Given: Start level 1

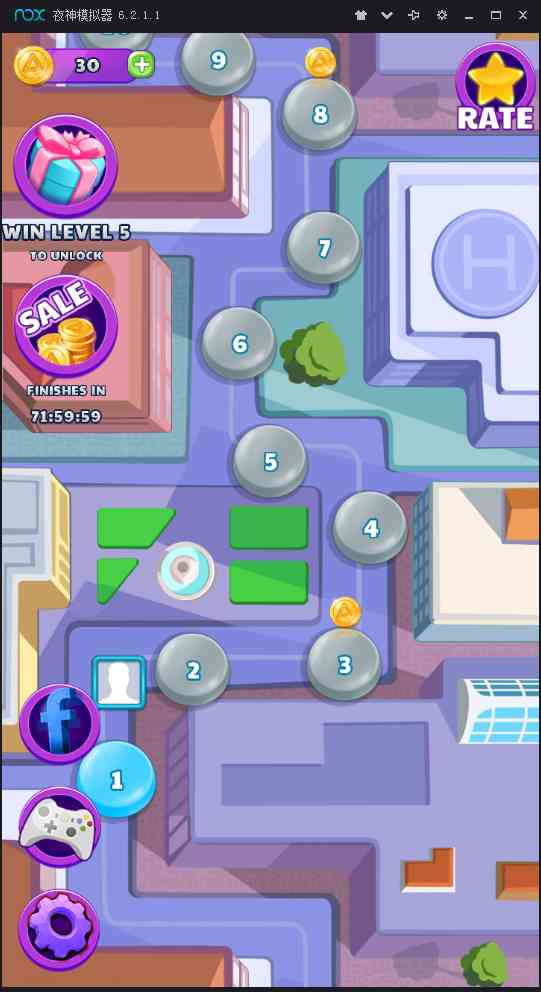Looking at the screenshot, I should pyautogui.click(x=116, y=779).
